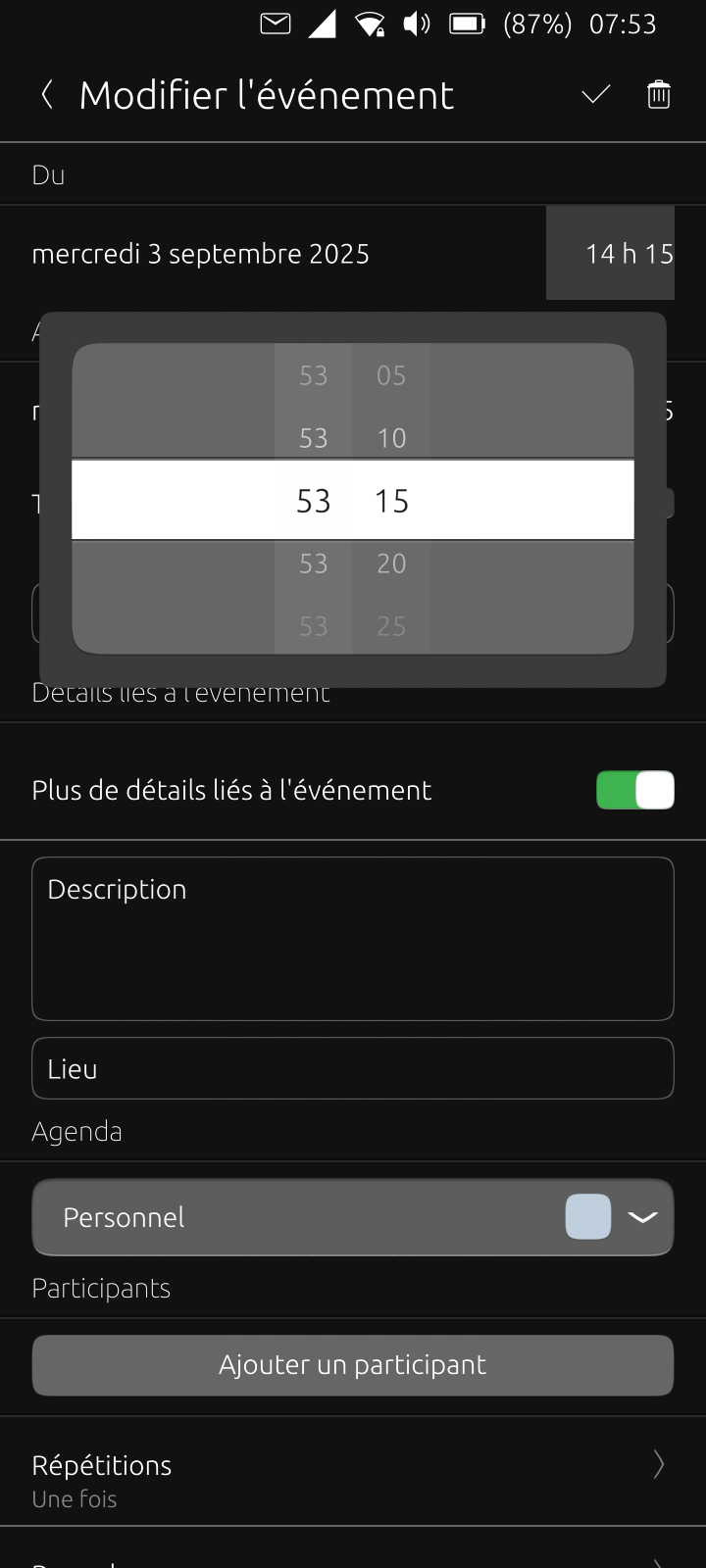
Task: Select mercredi 3 septembre 2025 start date
Action: click(x=201, y=254)
